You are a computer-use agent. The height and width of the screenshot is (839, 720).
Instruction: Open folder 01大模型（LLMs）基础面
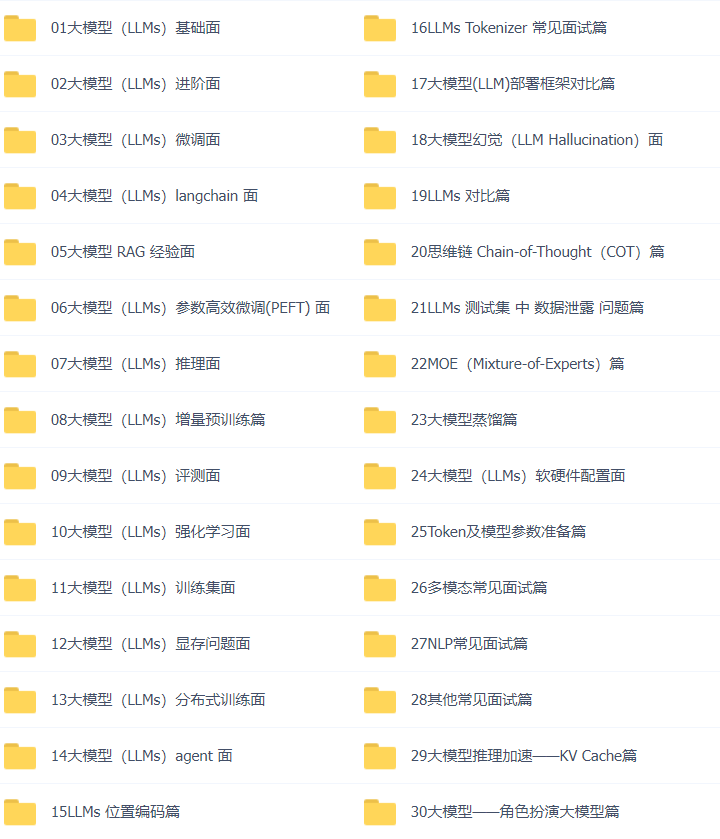pos(135,28)
